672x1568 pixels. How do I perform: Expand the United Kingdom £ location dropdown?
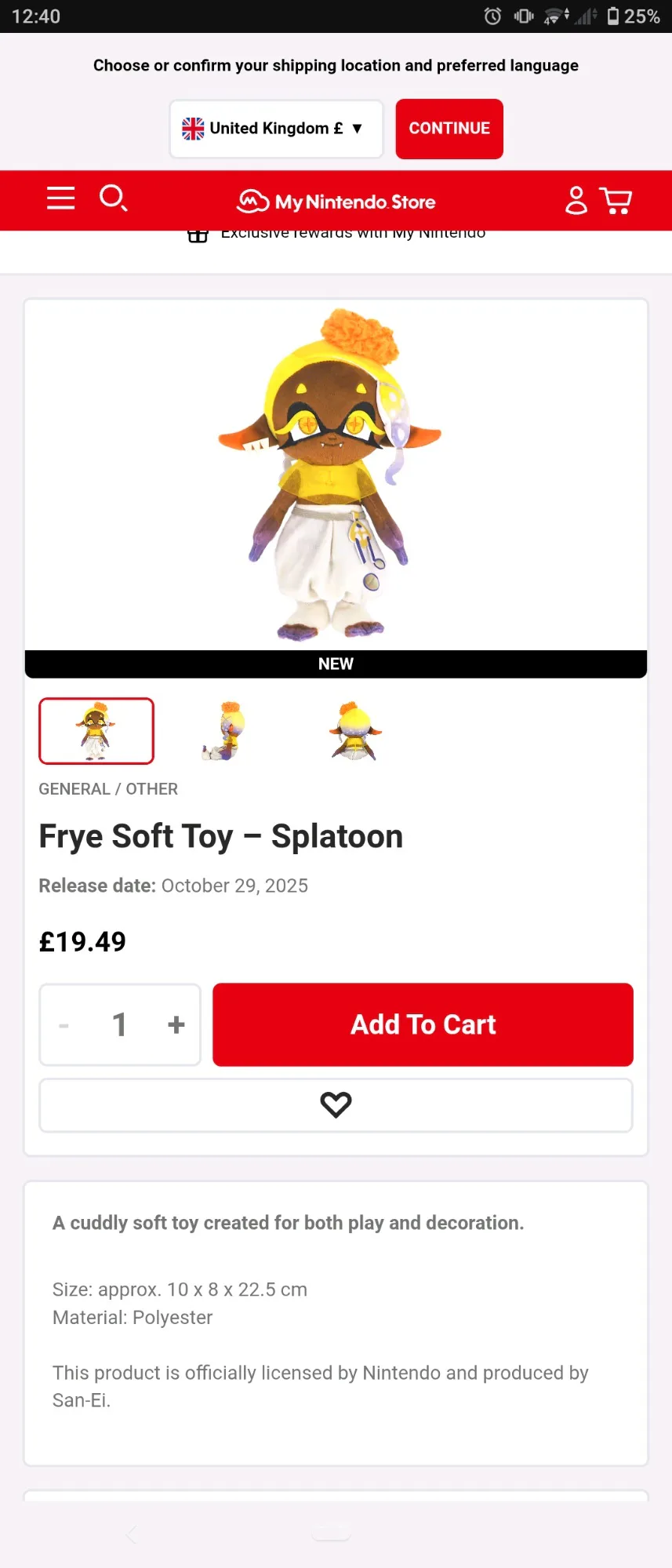click(276, 129)
